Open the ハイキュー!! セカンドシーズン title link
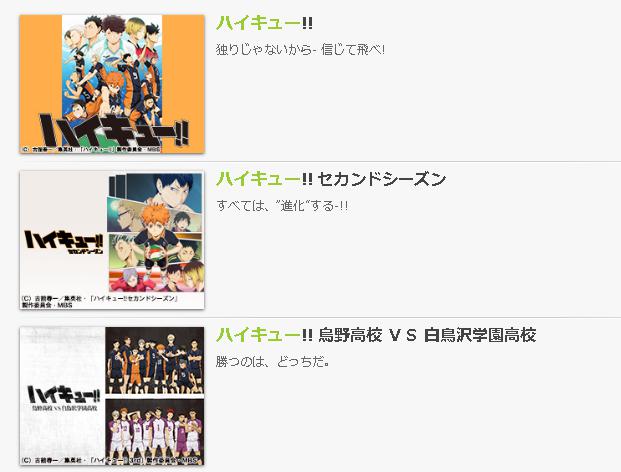Viewport: 621px width, 472px height. click(330, 179)
